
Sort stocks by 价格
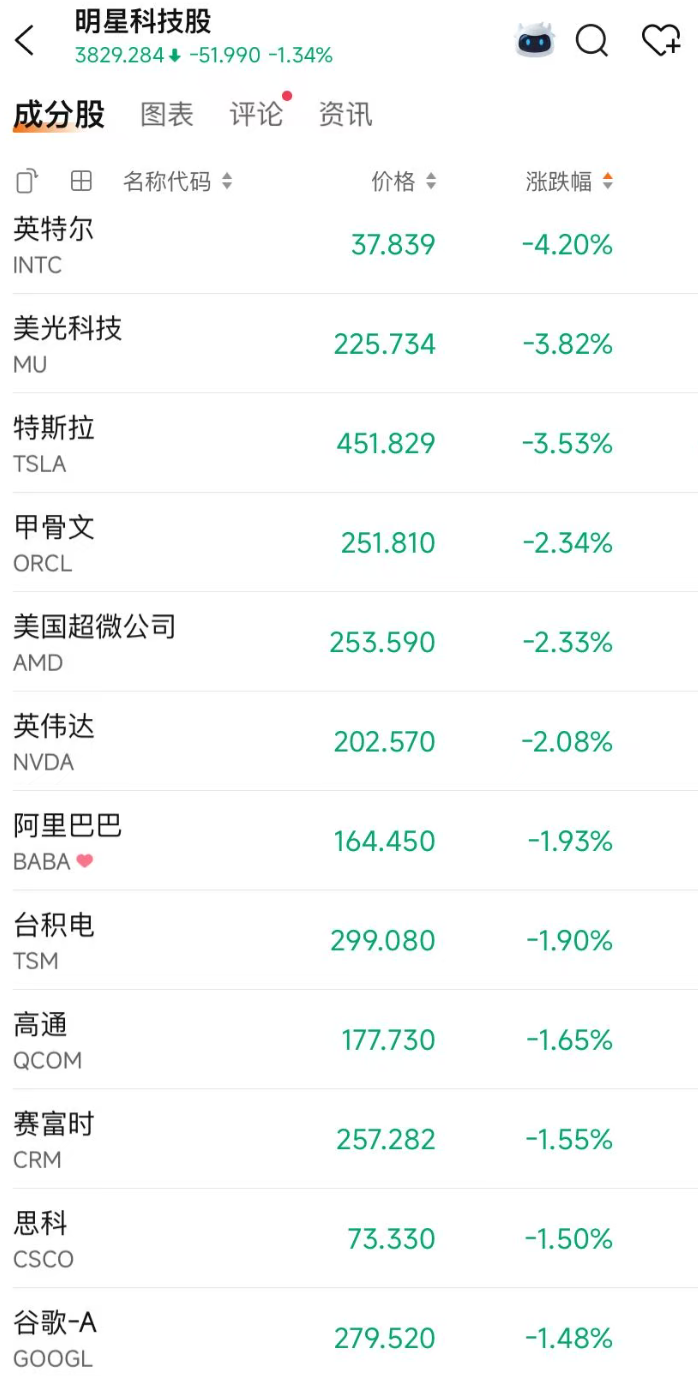[x=403, y=181]
